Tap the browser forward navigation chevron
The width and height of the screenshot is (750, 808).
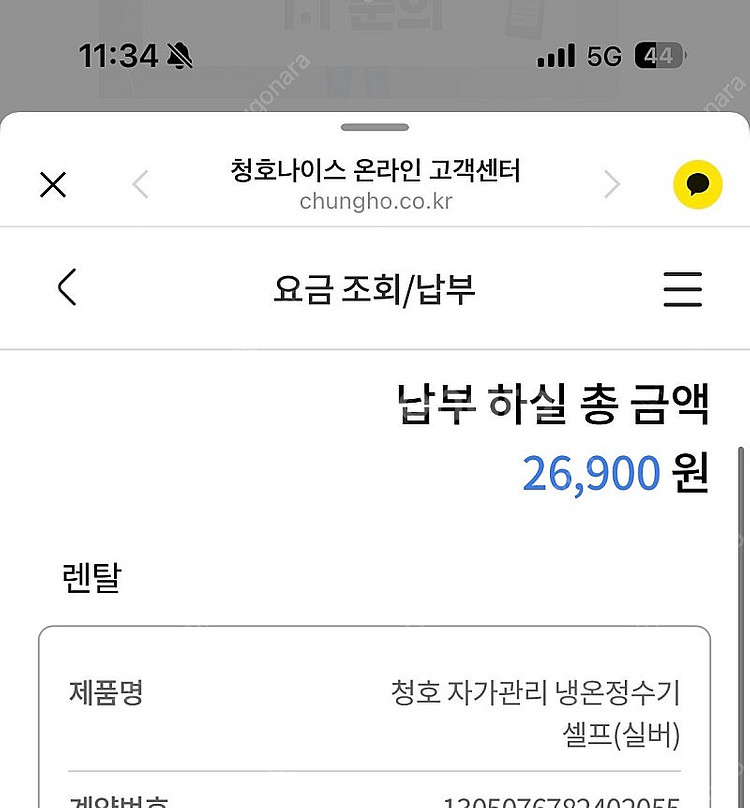(x=612, y=184)
